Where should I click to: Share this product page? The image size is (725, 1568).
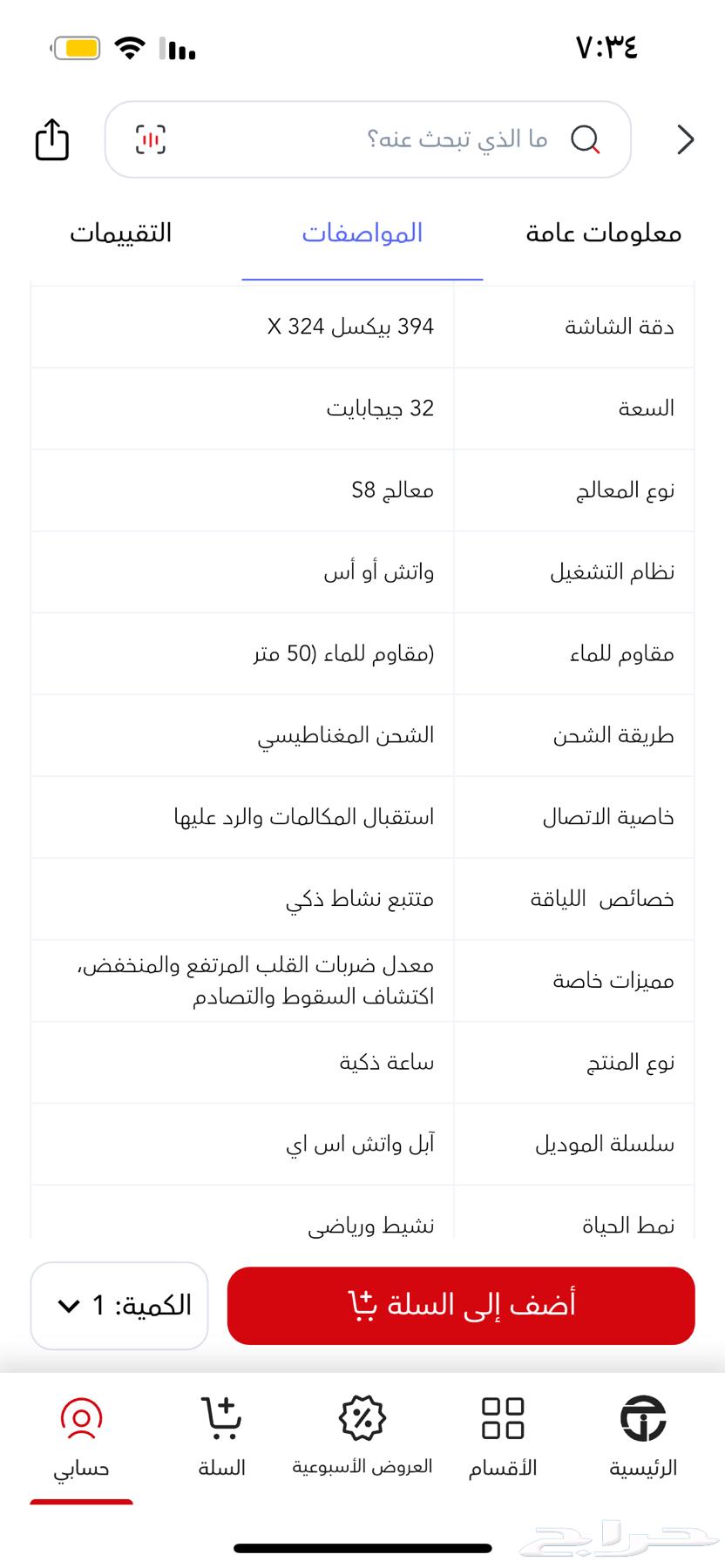click(51, 139)
